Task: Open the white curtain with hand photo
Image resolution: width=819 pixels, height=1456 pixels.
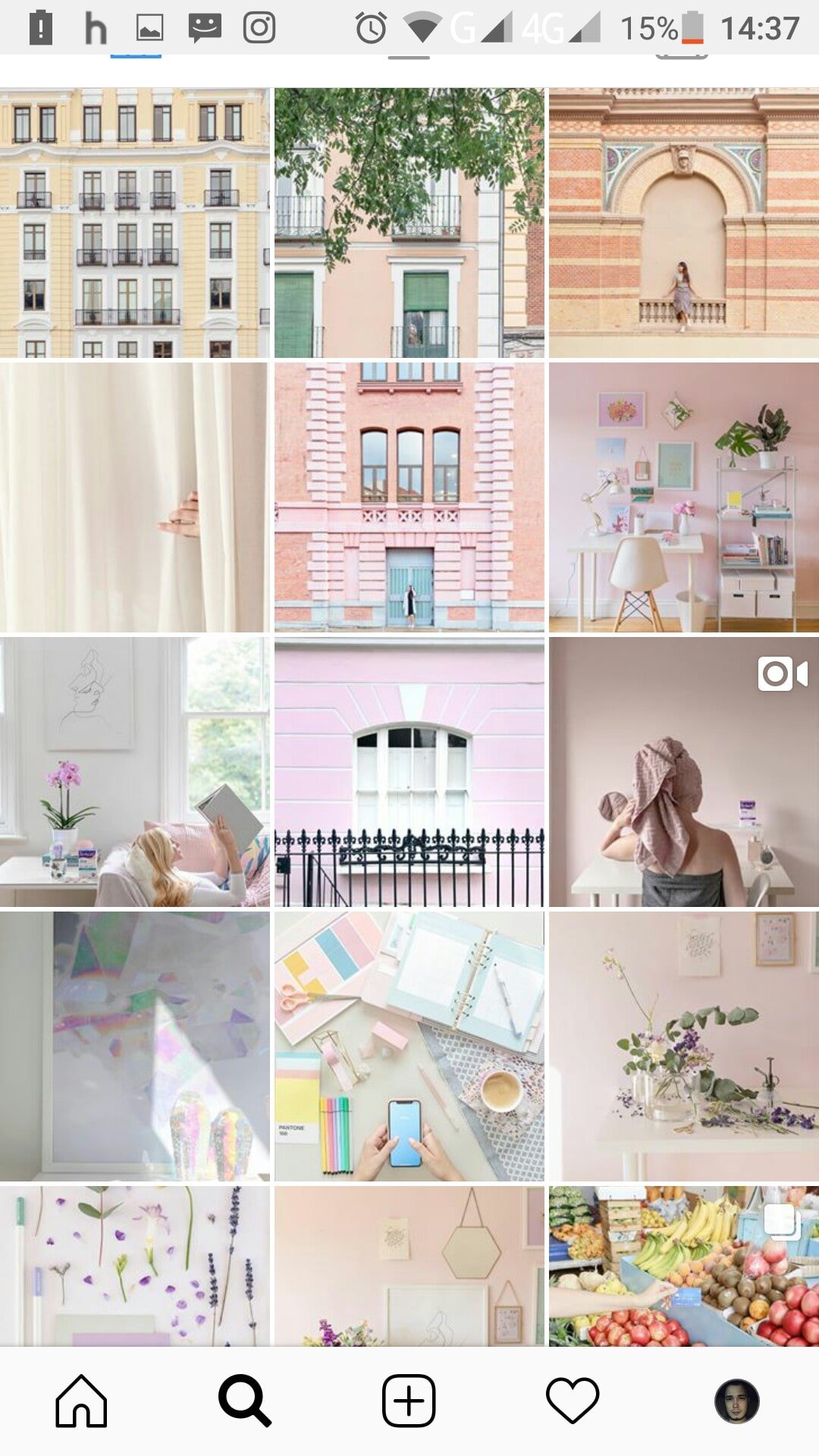Action: tap(135, 497)
